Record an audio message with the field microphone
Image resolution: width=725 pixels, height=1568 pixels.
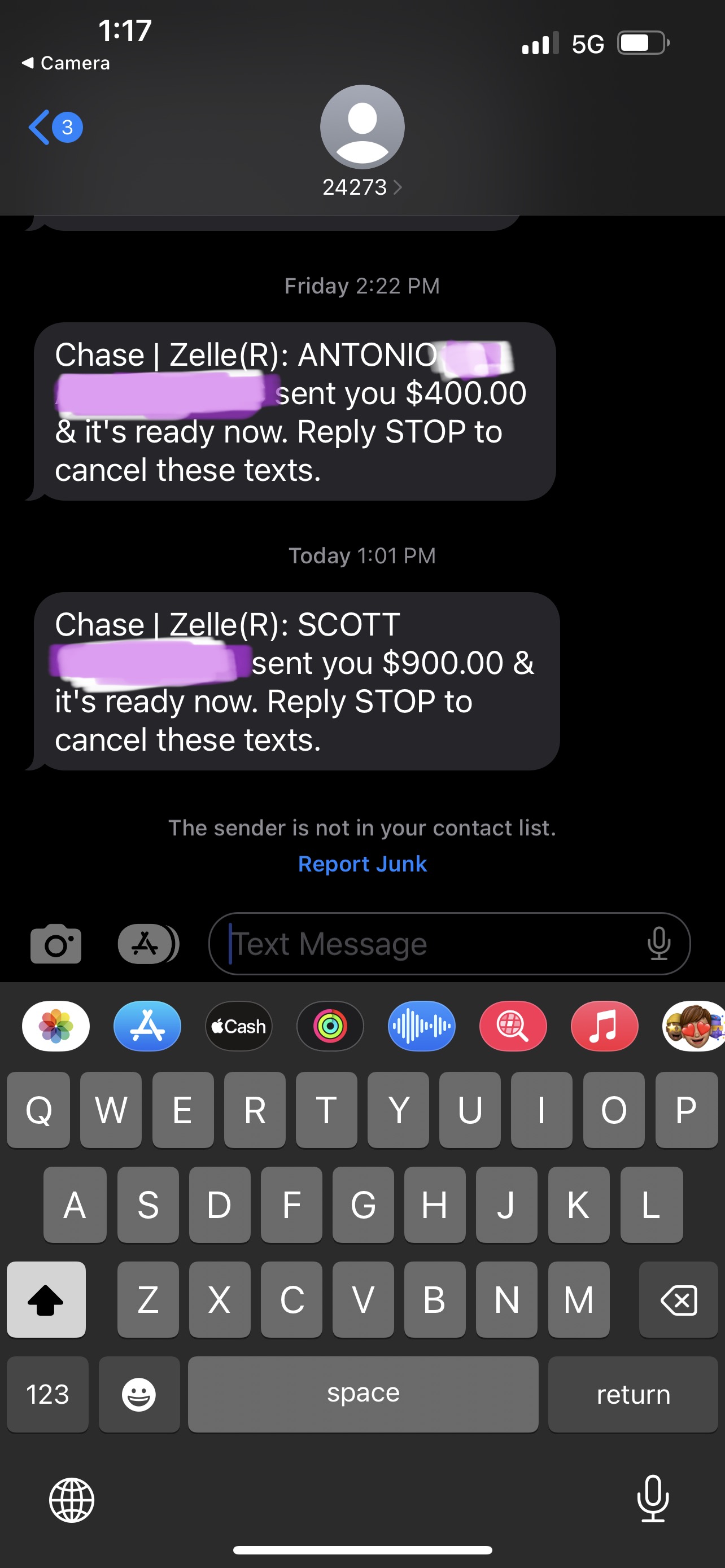[658, 944]
